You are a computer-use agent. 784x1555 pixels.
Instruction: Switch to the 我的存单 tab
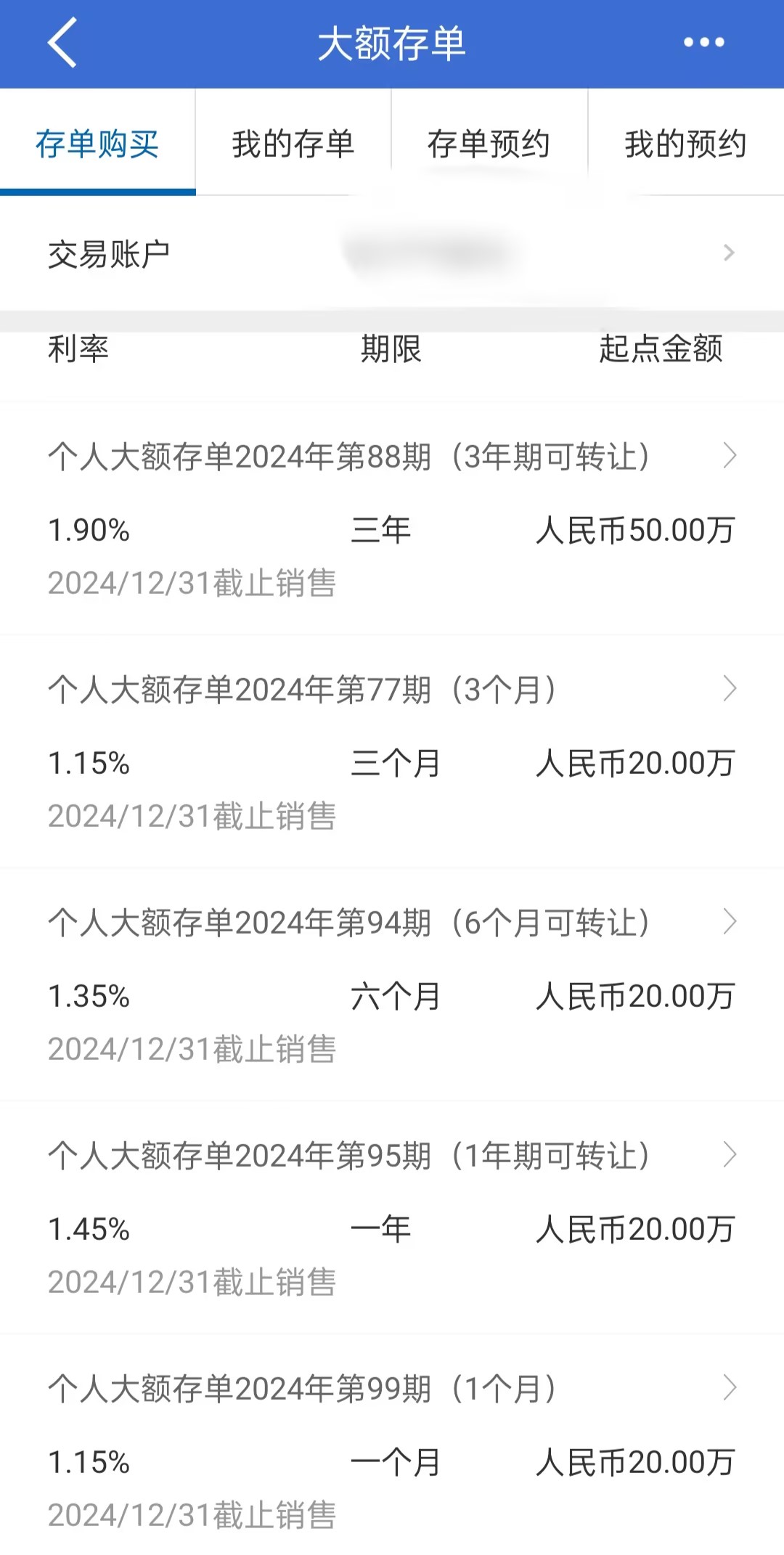pyautogui.click(x=293, y=143)
